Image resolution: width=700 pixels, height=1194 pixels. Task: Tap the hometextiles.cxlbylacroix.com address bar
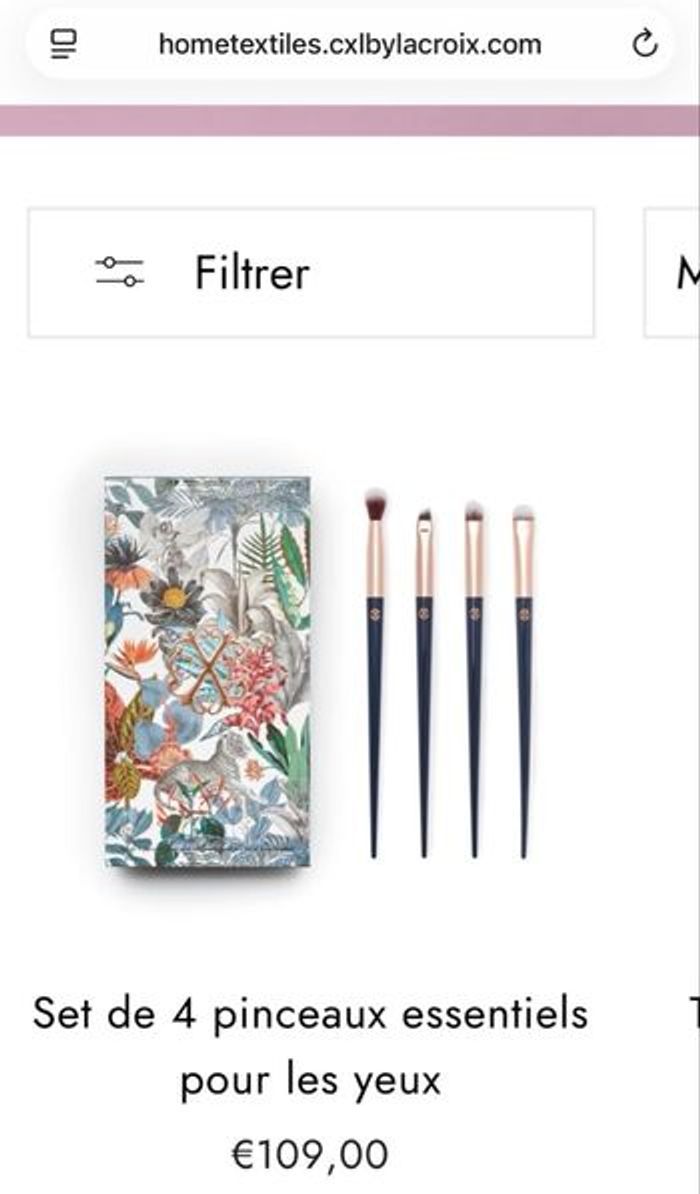click(x=350, y=44)
